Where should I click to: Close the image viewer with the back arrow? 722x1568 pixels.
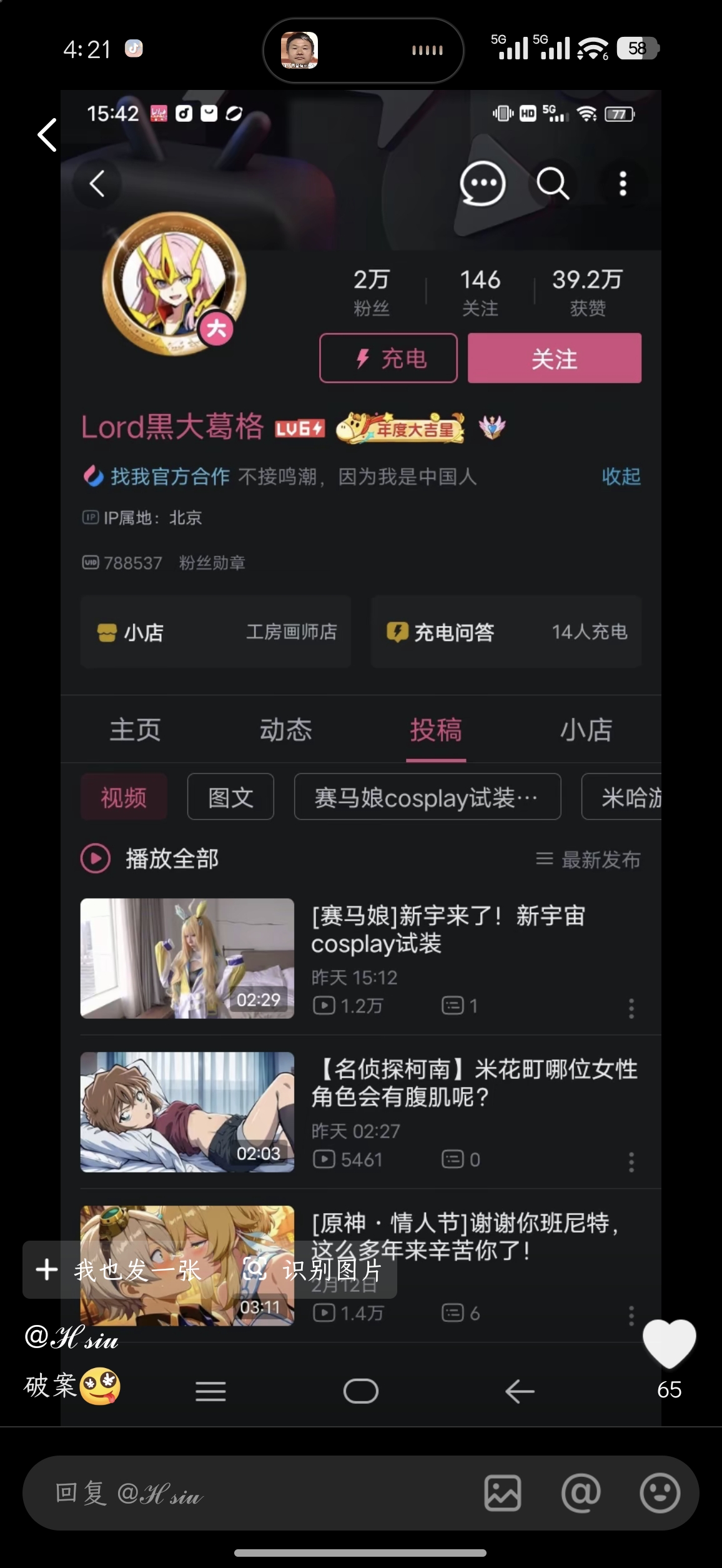tap(47, 135)
